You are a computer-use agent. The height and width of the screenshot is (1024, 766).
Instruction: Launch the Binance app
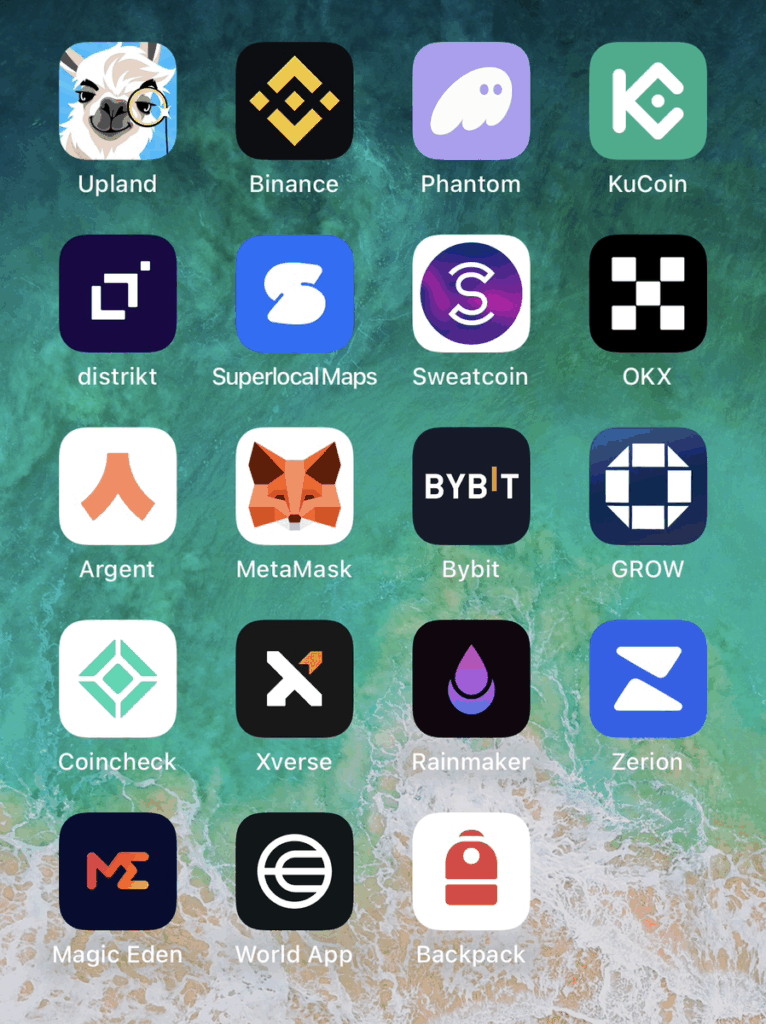(x=294, y=101)
